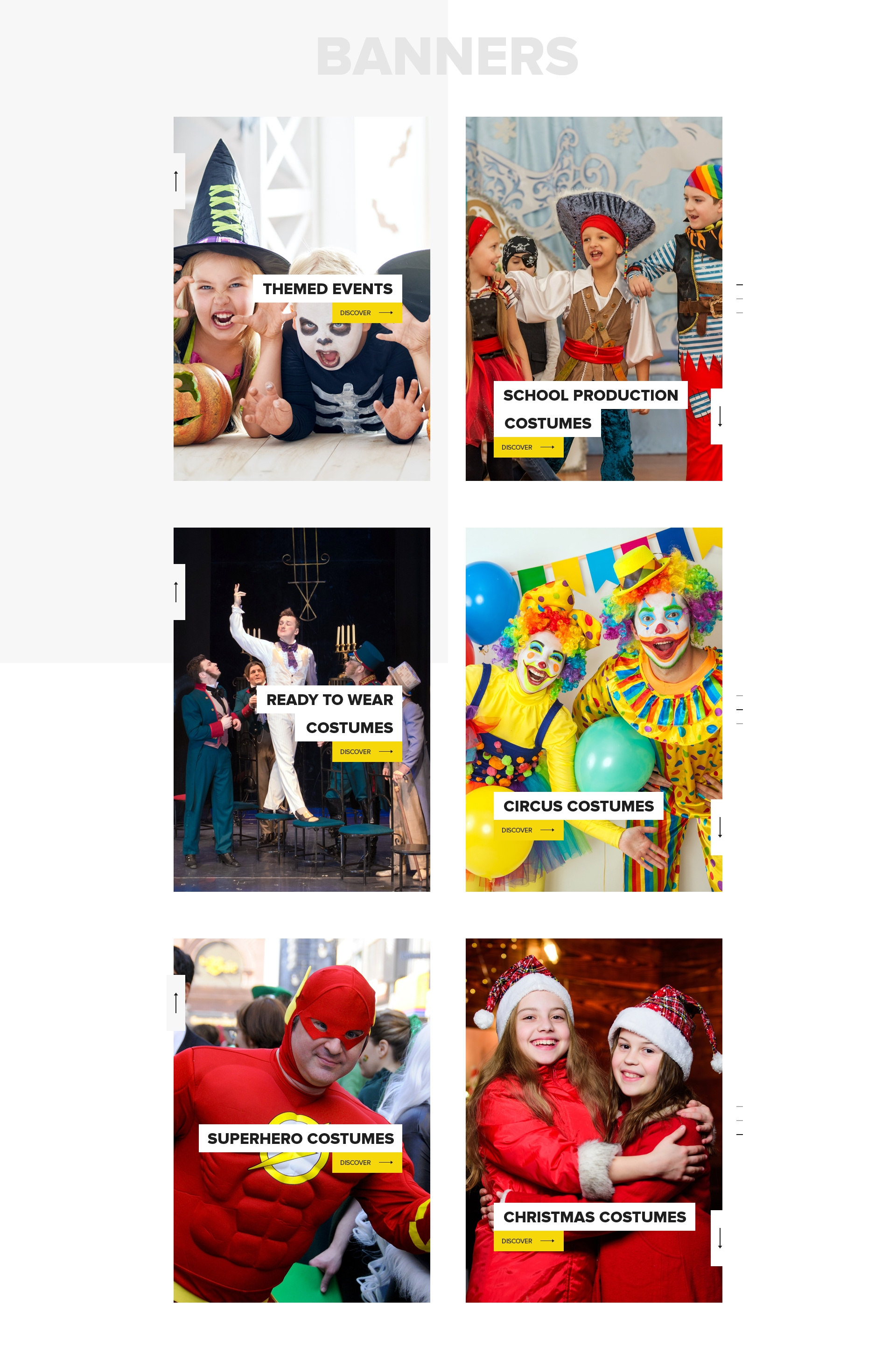This screenshot has height=1354, width=896.
Task: Open Discover on Superhero Costumes banner
Action: point(366,1163)
